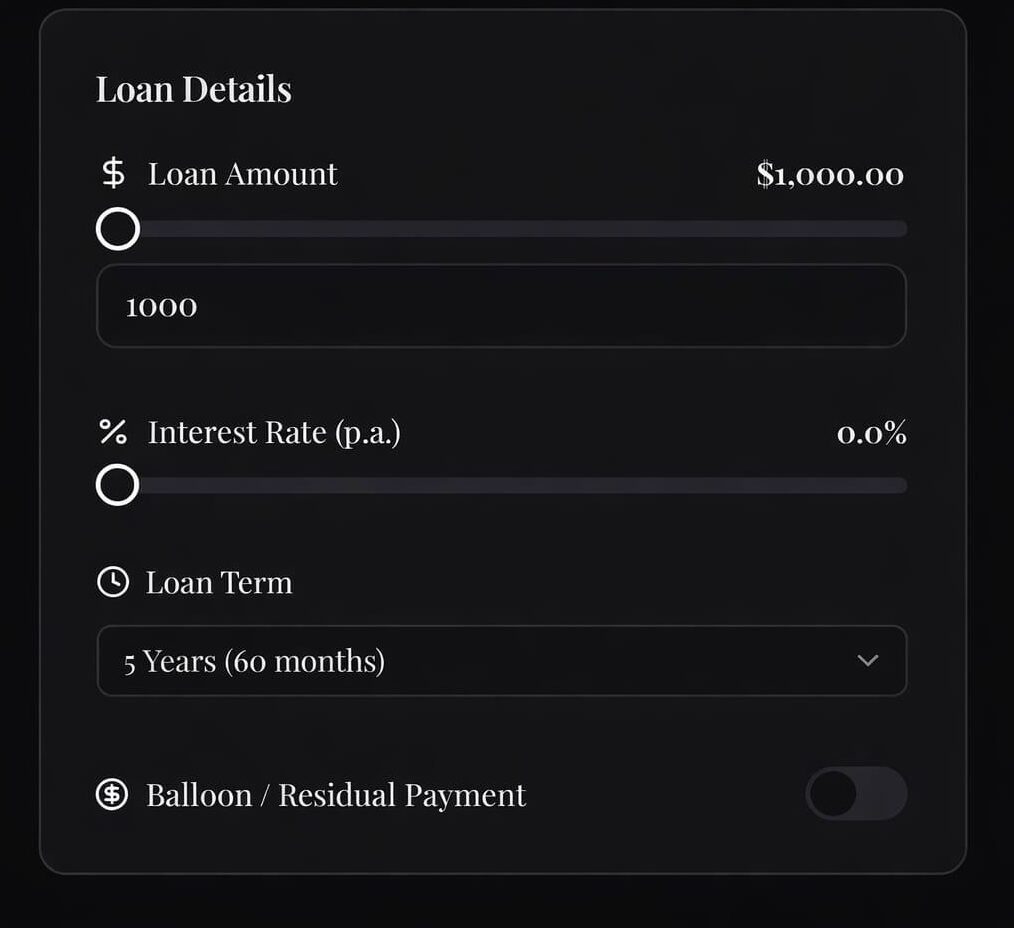Open the Loan Term dropdown
The height and width of the screenshot is (928, 1014).
pos(501,661)
